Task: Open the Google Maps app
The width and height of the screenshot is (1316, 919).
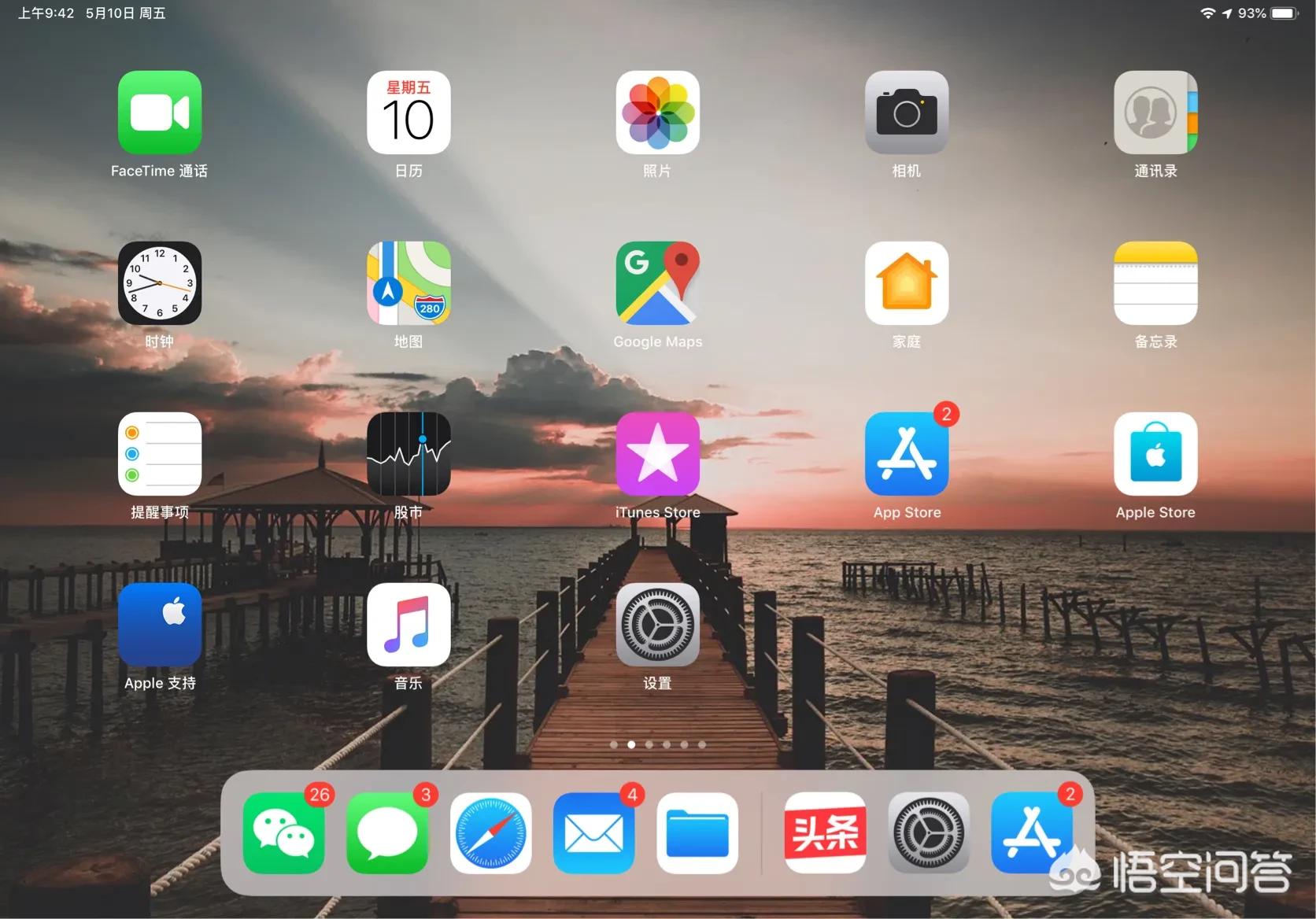Action: pyautogui.click(x=657, y=283)
